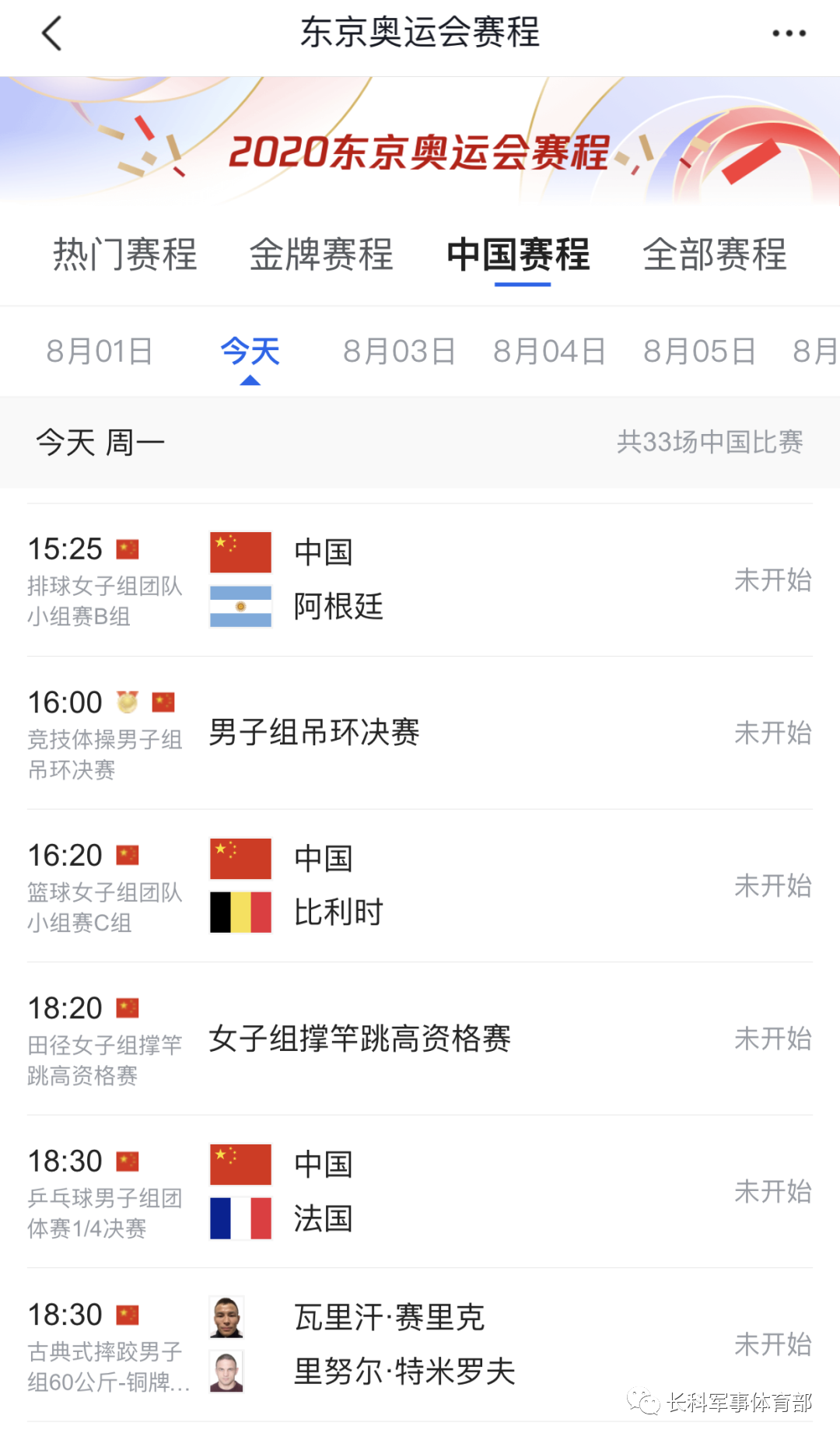Select the date 8月01日

coord(100,352)
